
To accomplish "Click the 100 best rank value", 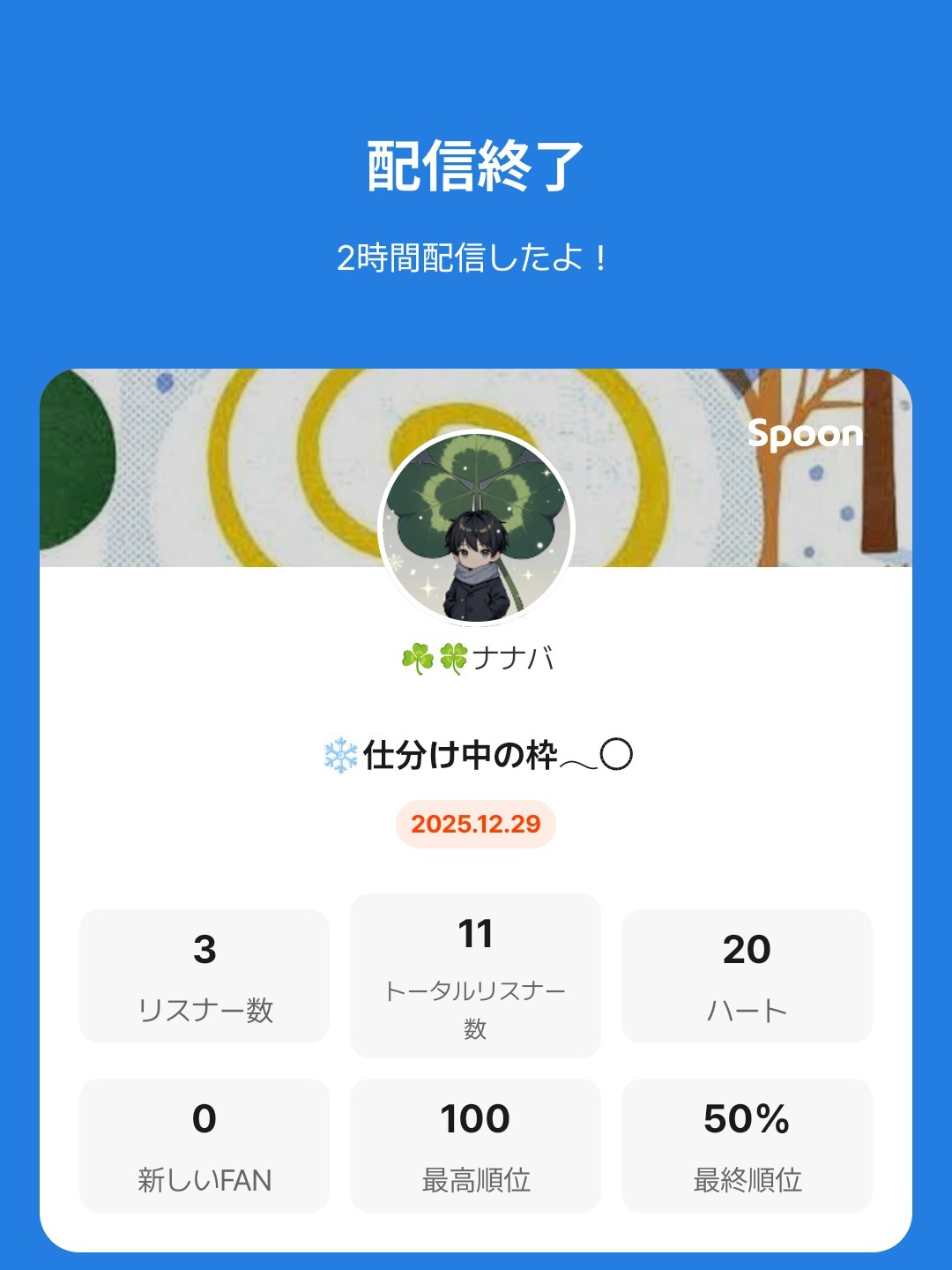I will [x=475, y=1120].
